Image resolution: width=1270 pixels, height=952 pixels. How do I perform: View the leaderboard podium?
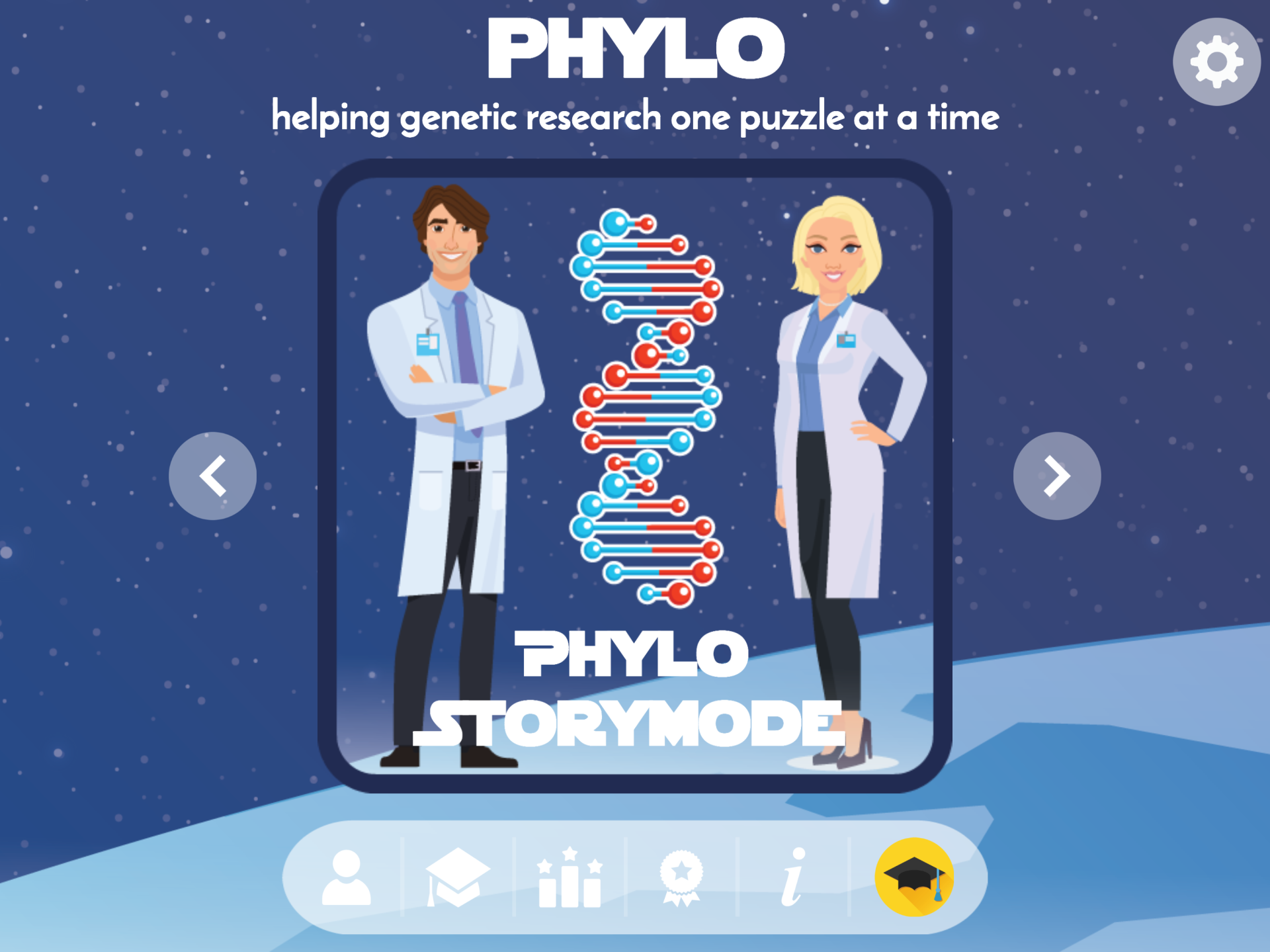[x=570, y=878]
